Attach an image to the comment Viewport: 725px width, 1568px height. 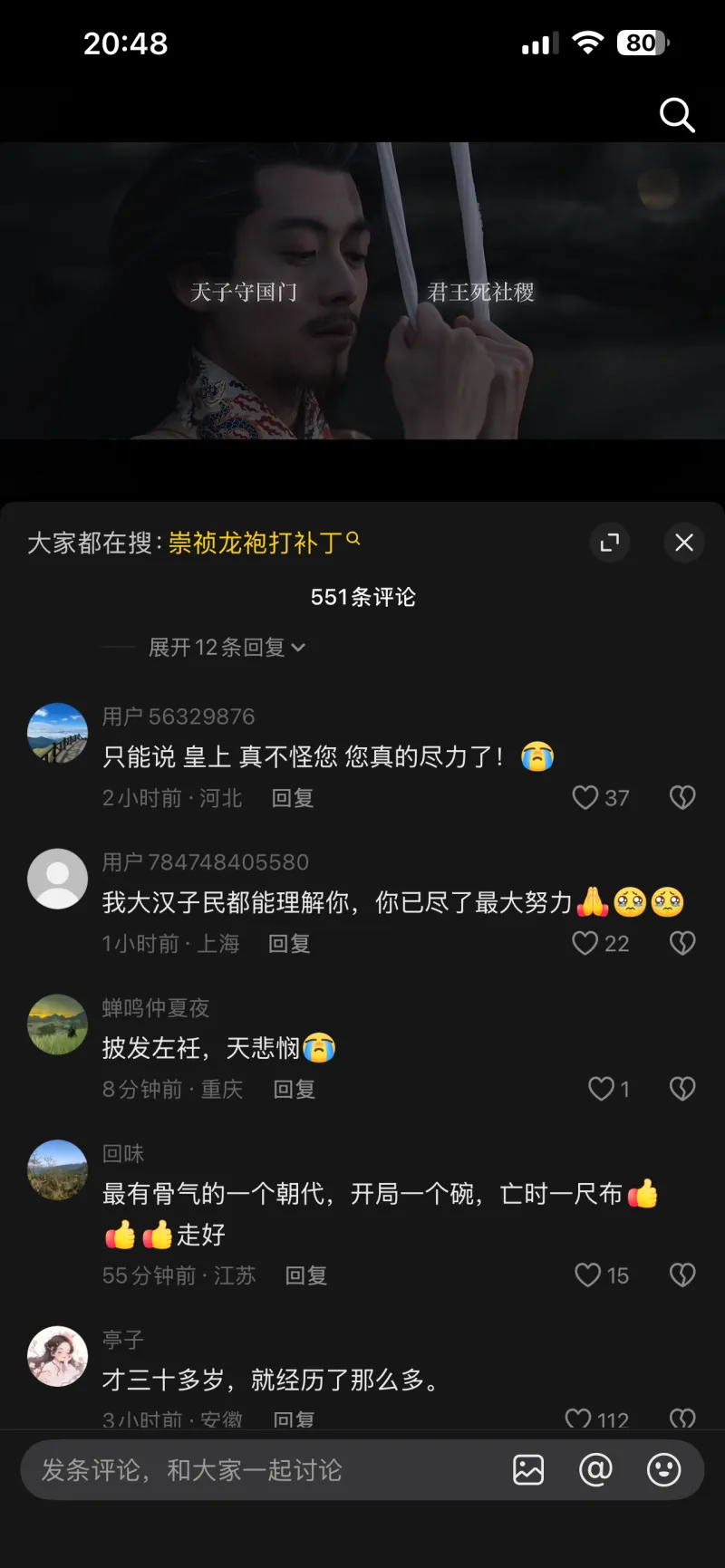[x=528, y=1470]
